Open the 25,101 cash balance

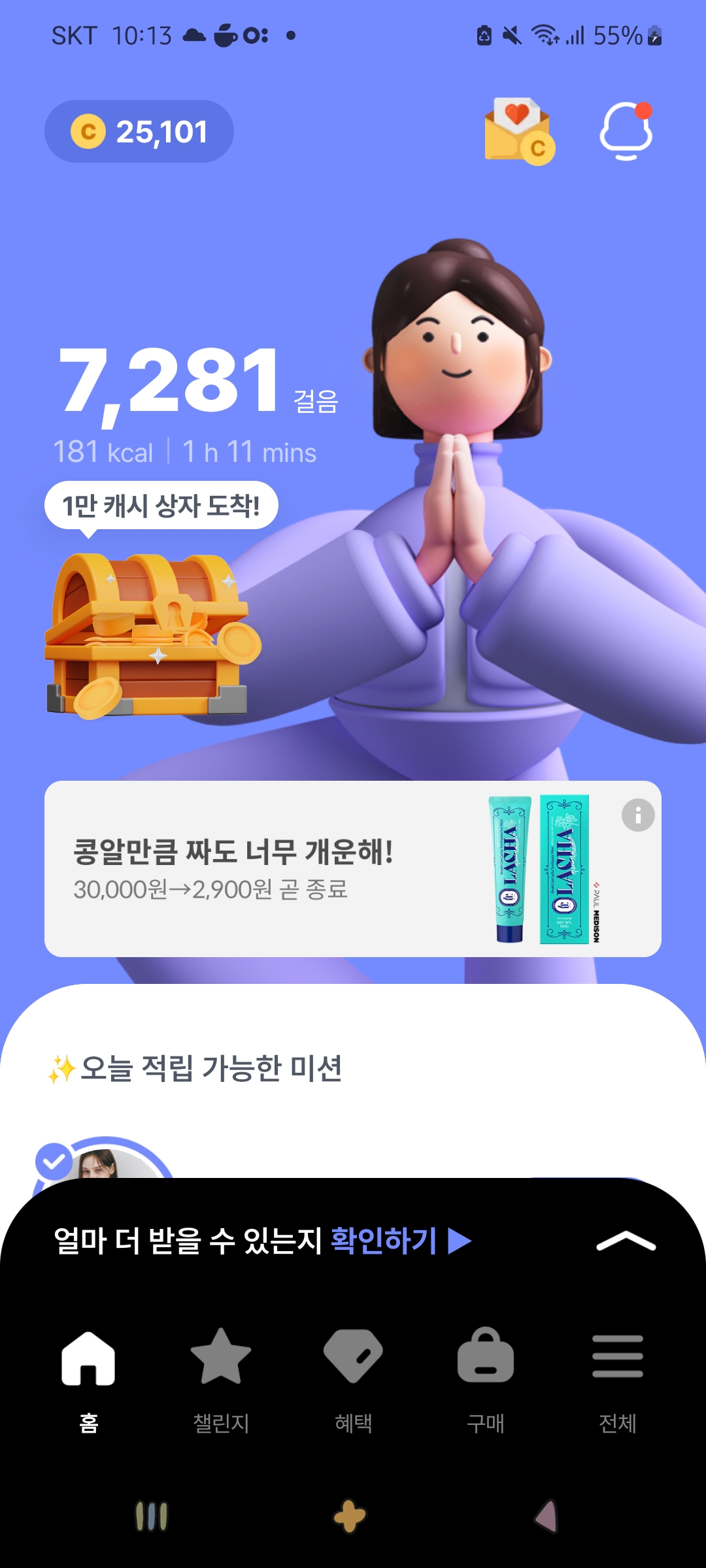[x=139, y=131]
